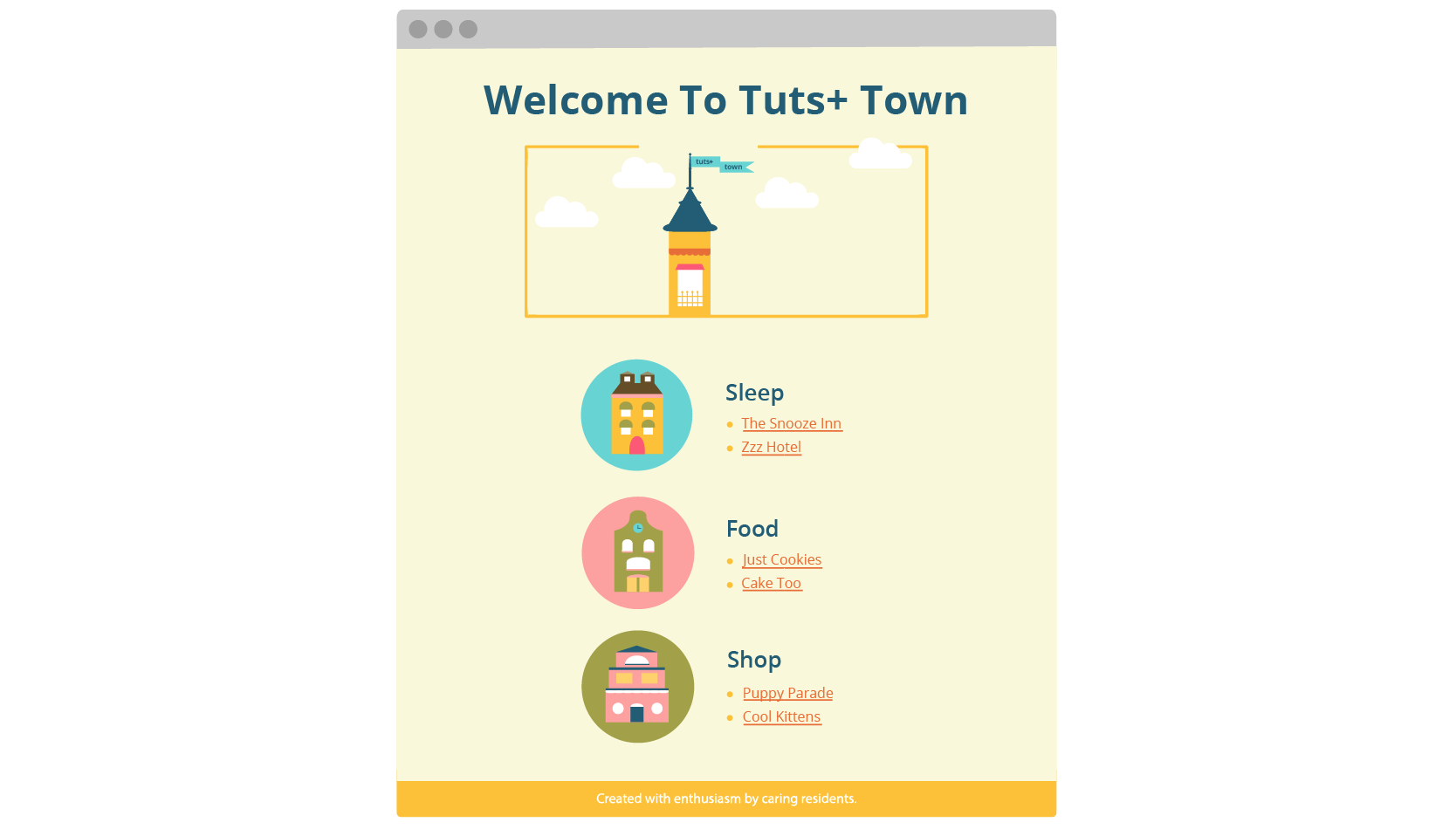Screen dimensions: 1456x829
Task: Tap the Just Cookies link
Action: (x=781, y=559)
